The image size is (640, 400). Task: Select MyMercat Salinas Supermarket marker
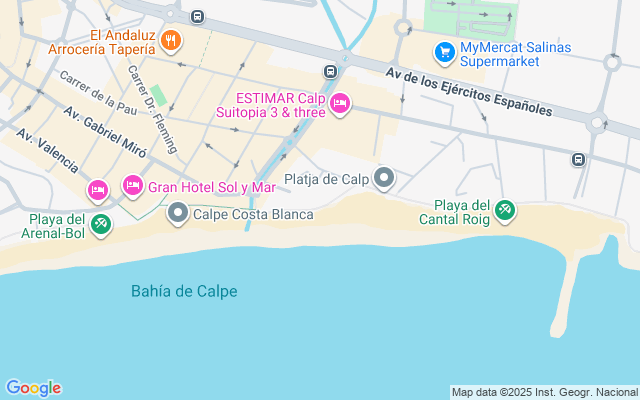(443, 51)
